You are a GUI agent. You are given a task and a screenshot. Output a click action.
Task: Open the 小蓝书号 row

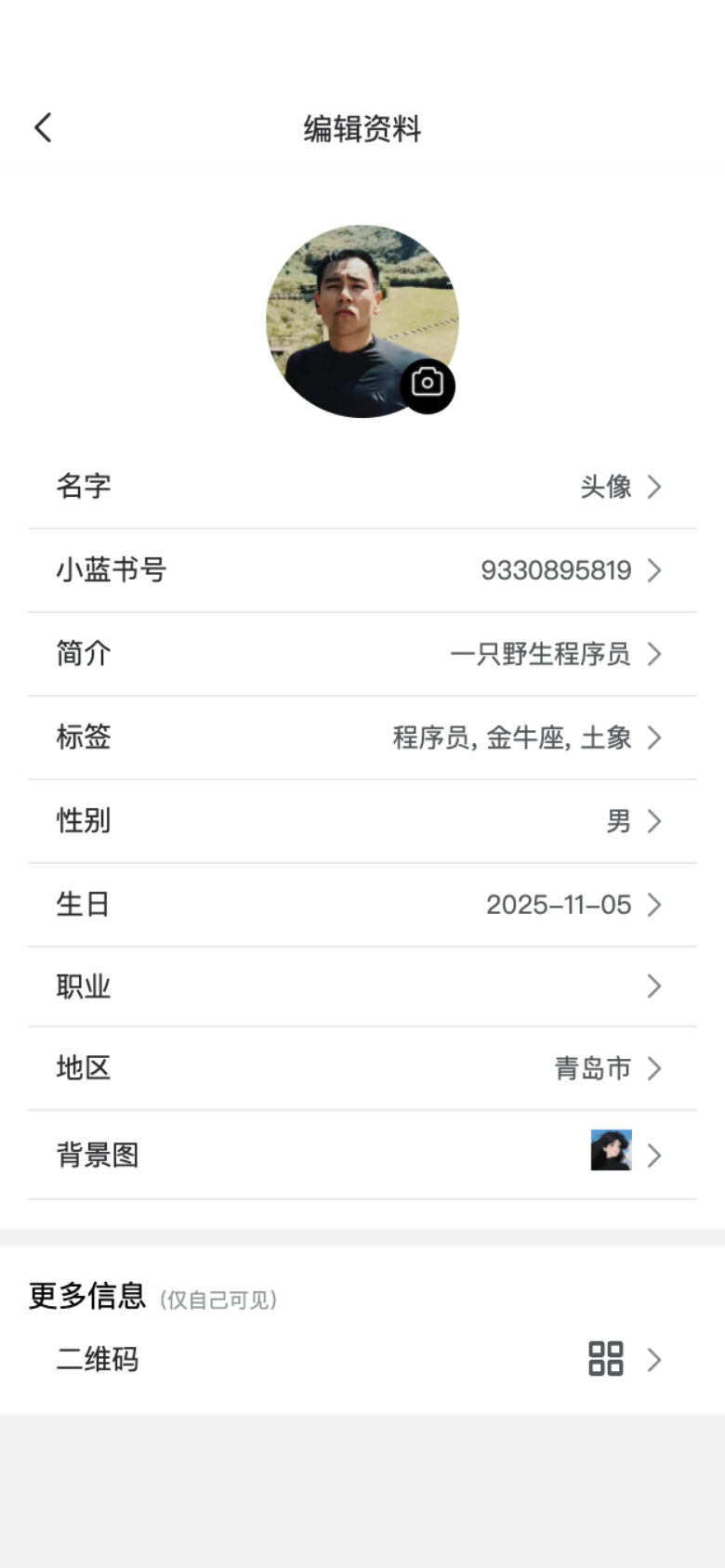click(362, 570)
